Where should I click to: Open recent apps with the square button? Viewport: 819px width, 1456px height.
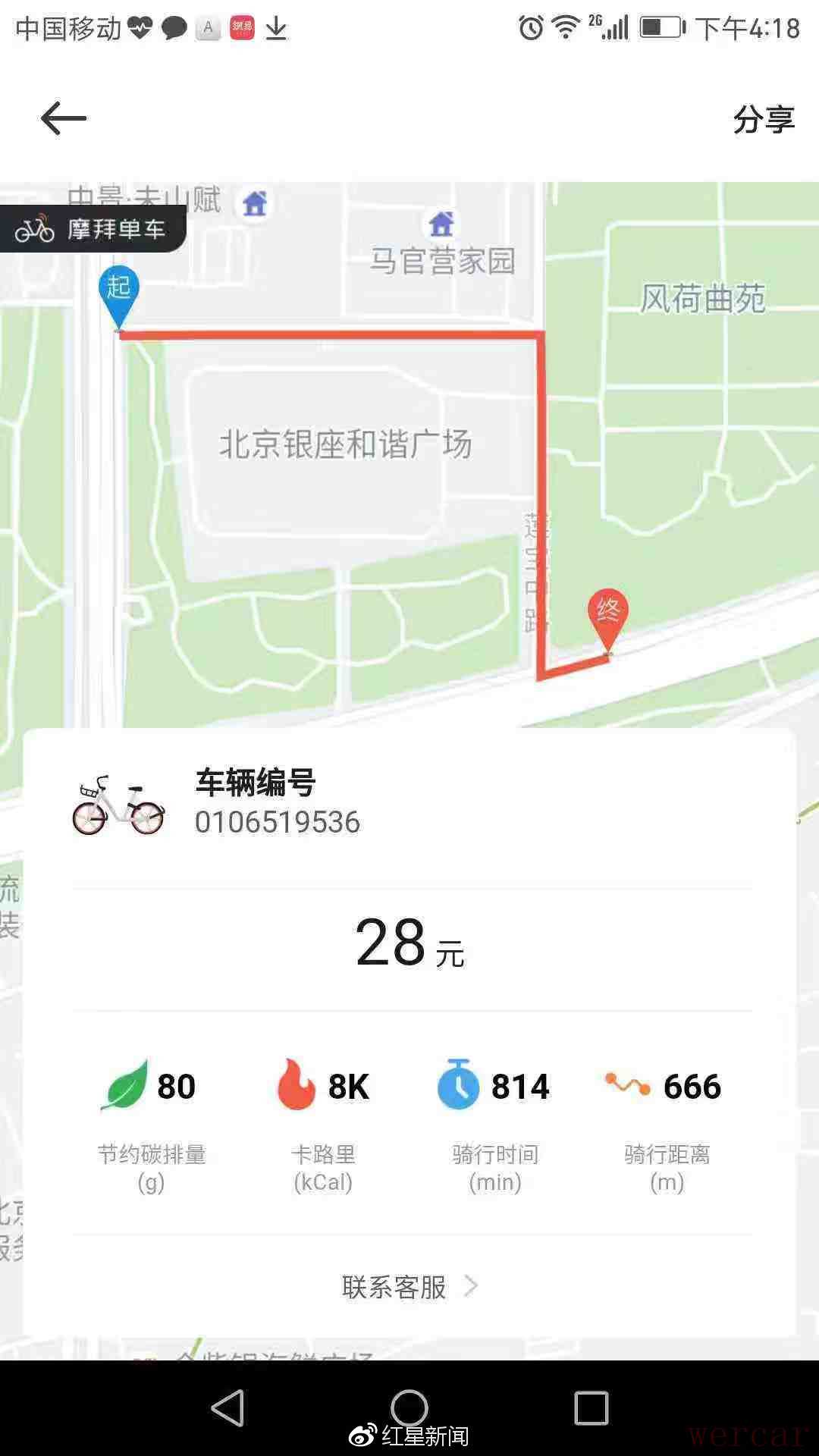click(591, 1407)
